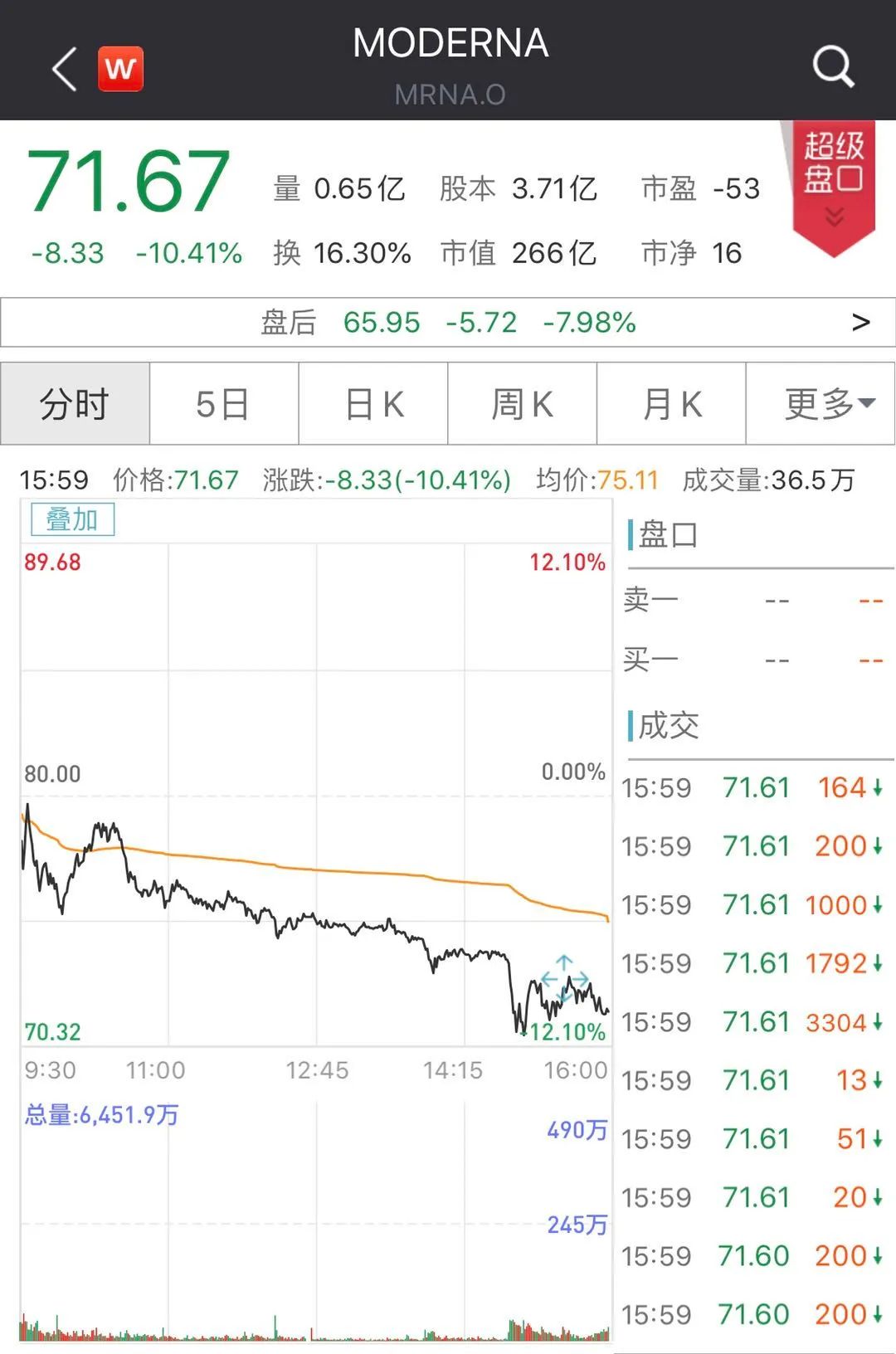Select the 分时 chart tab
Viewport: 896px width, 1354px height.
click(75, 404)
